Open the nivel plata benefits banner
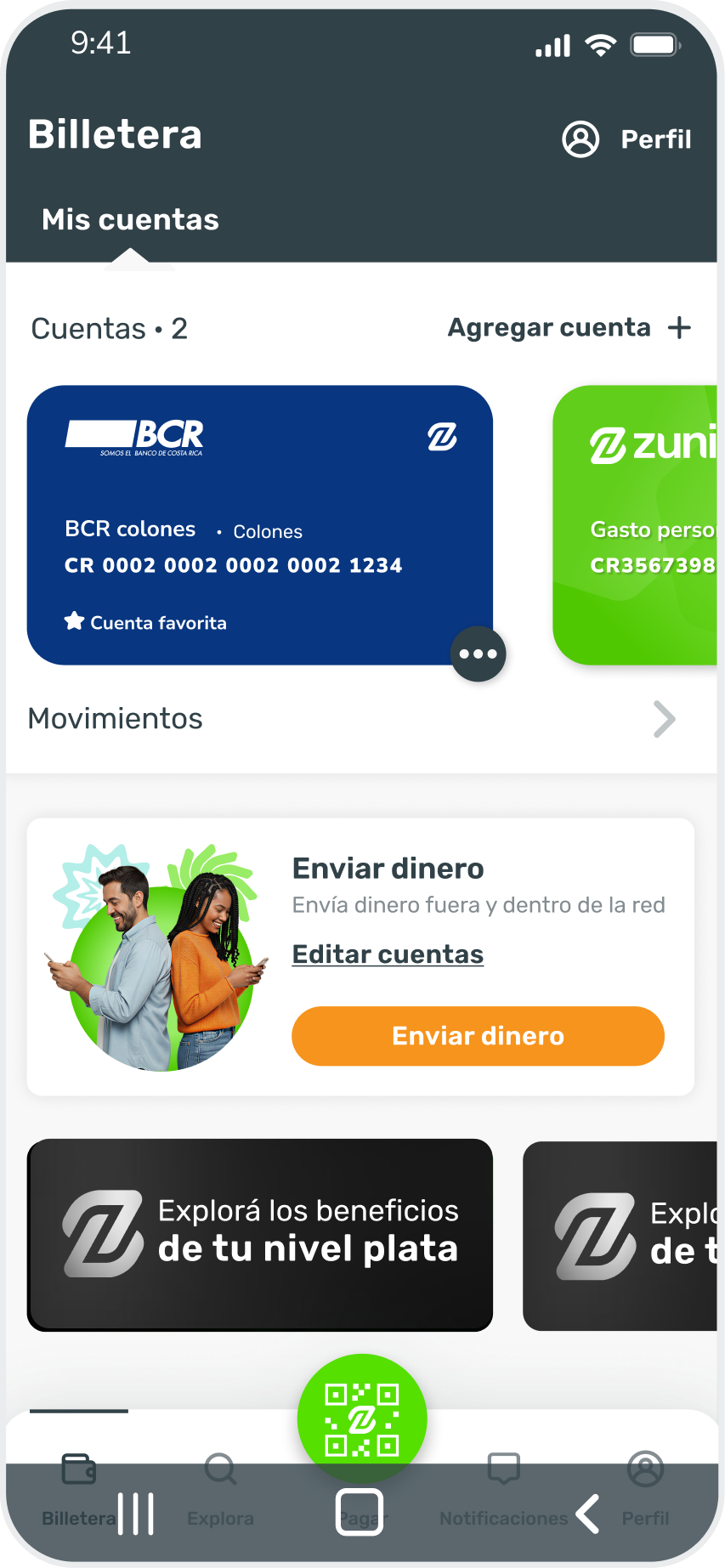Screen dimensions: 725x1568 [x=260, y=1234]
